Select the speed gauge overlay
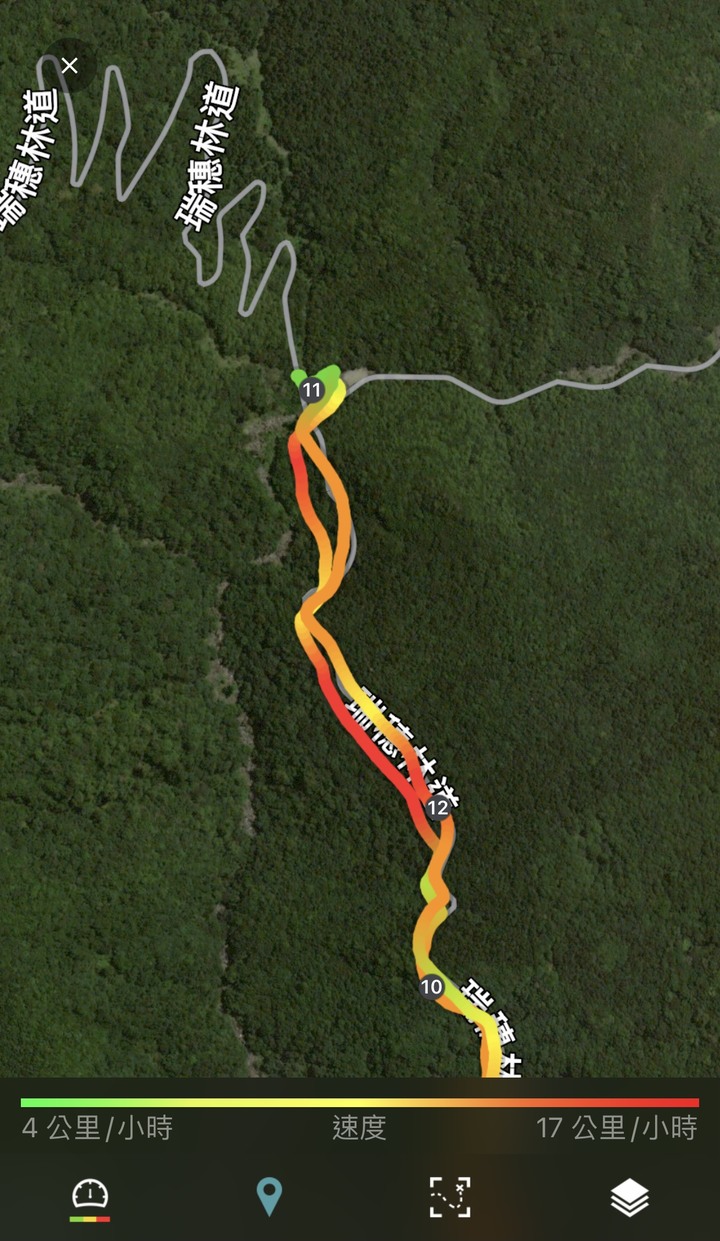This screenshot has width=720, height=1241. 90,1197
